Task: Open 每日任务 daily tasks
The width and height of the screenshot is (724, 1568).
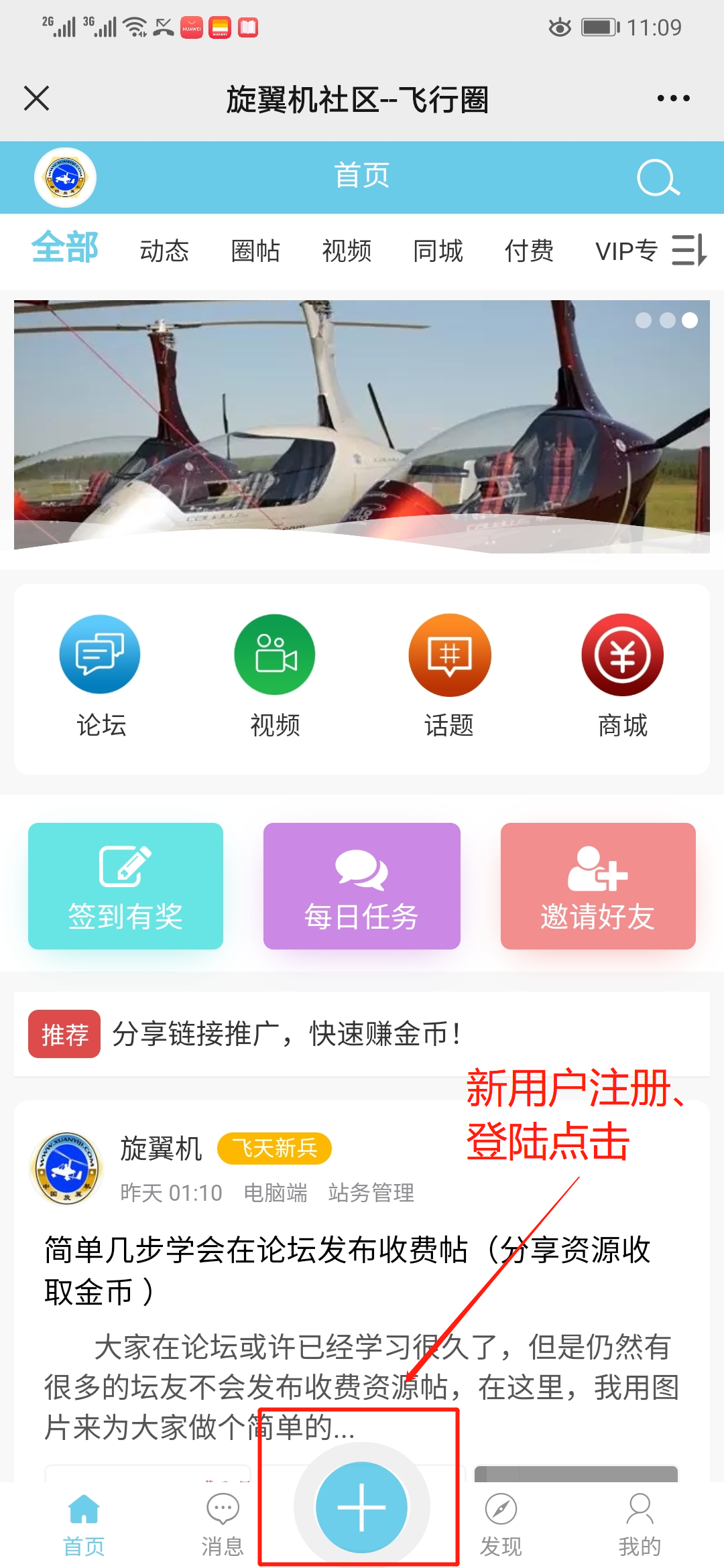Action: [x=362, y=886]
